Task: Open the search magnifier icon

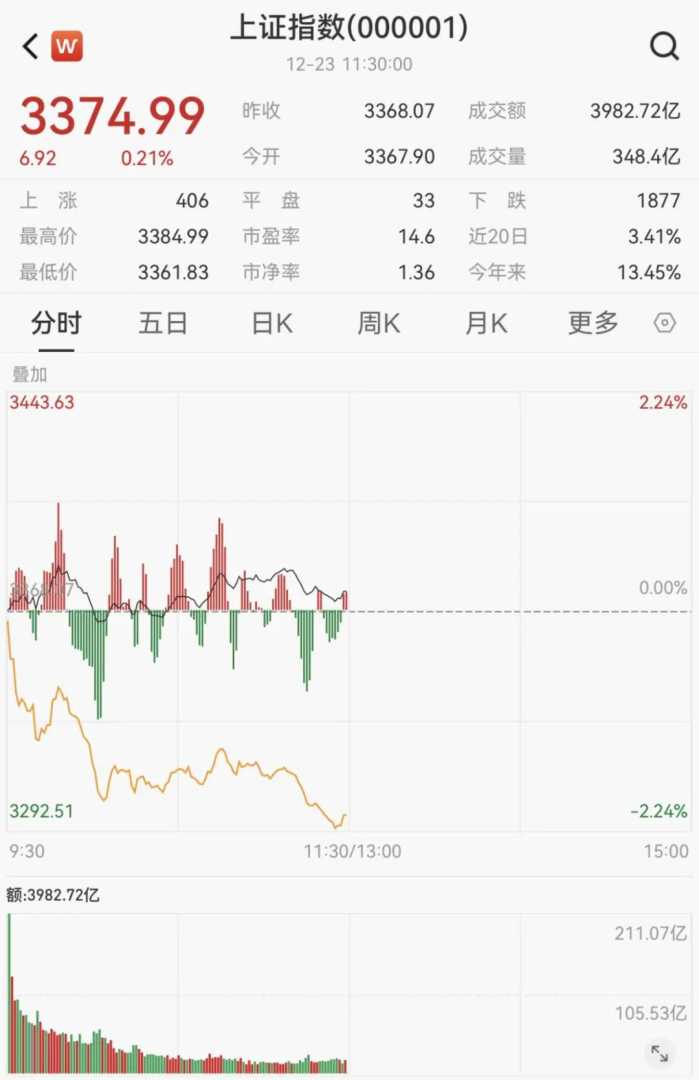Action: 664,46
